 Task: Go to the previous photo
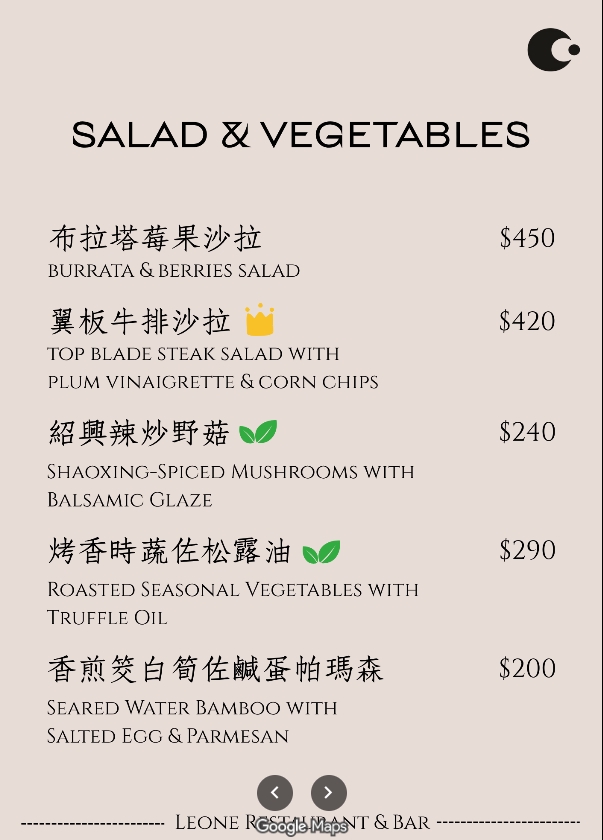pos(275,793)
